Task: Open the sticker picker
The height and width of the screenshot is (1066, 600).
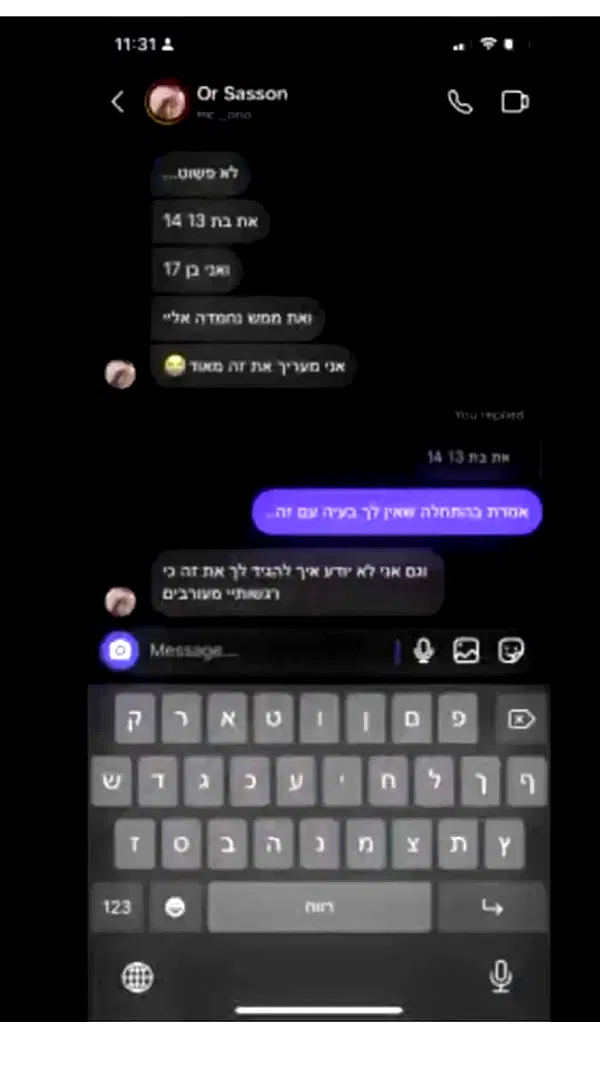Action: tap(511, 651)
